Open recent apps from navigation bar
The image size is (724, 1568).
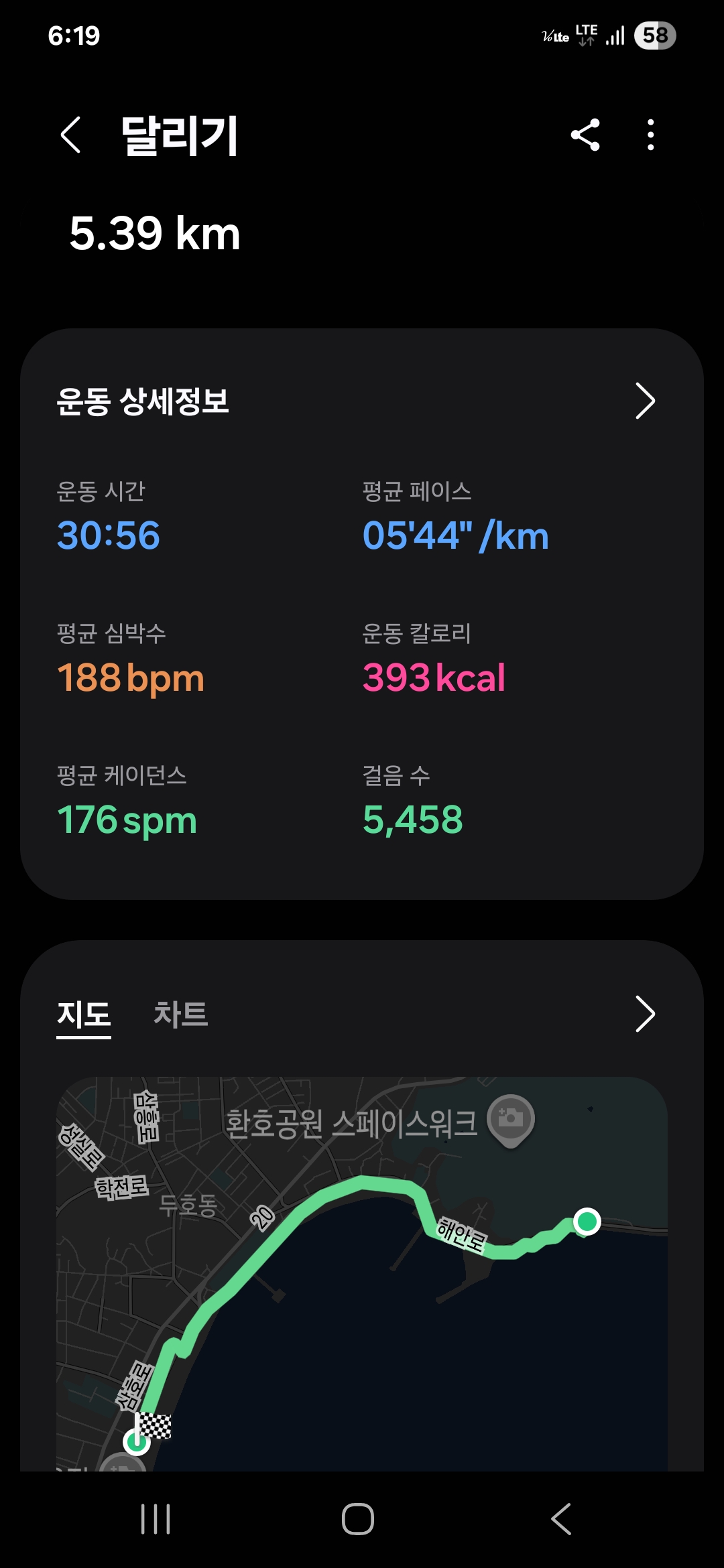pyautogui.click(x=156, y=1518)
